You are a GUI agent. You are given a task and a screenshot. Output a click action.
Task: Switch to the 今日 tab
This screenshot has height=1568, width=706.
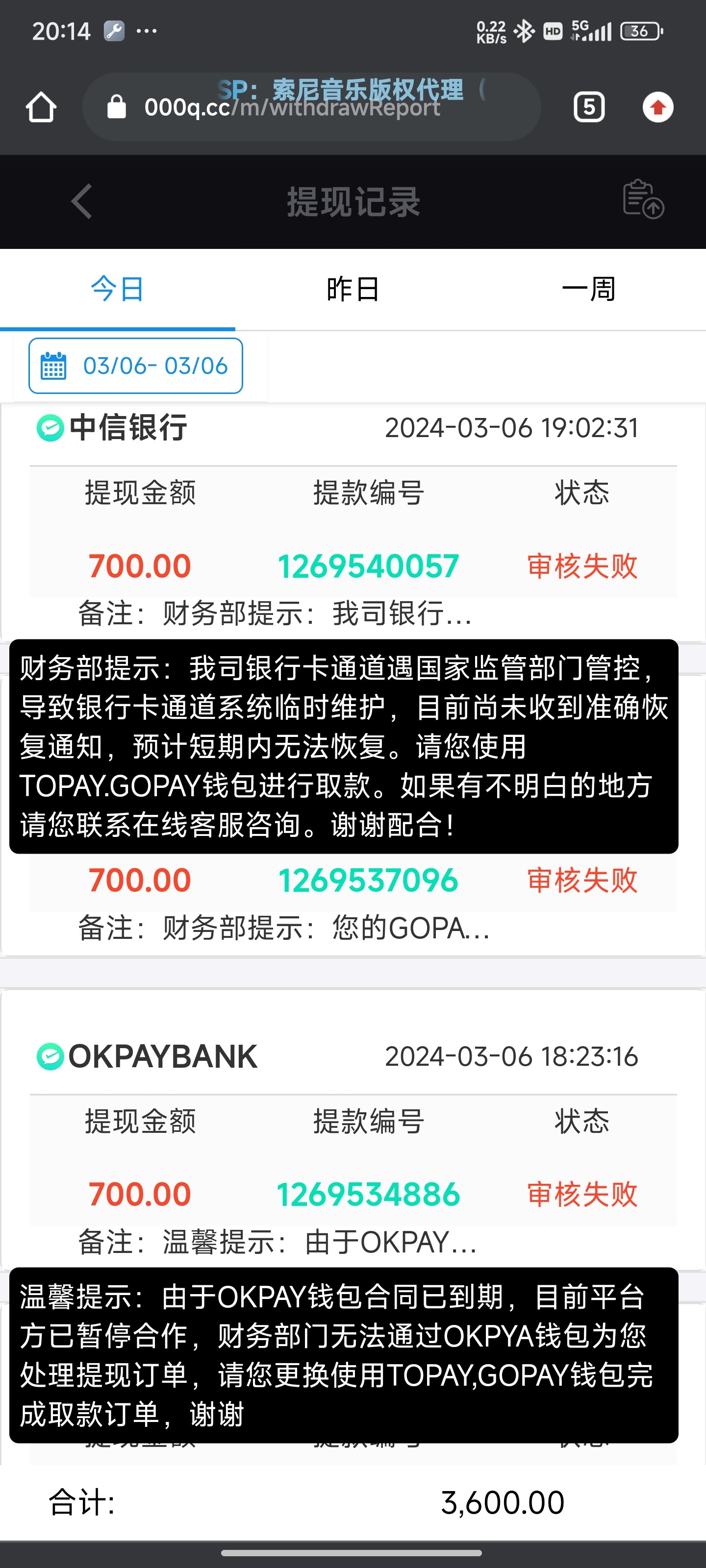(x=117, y=289)
